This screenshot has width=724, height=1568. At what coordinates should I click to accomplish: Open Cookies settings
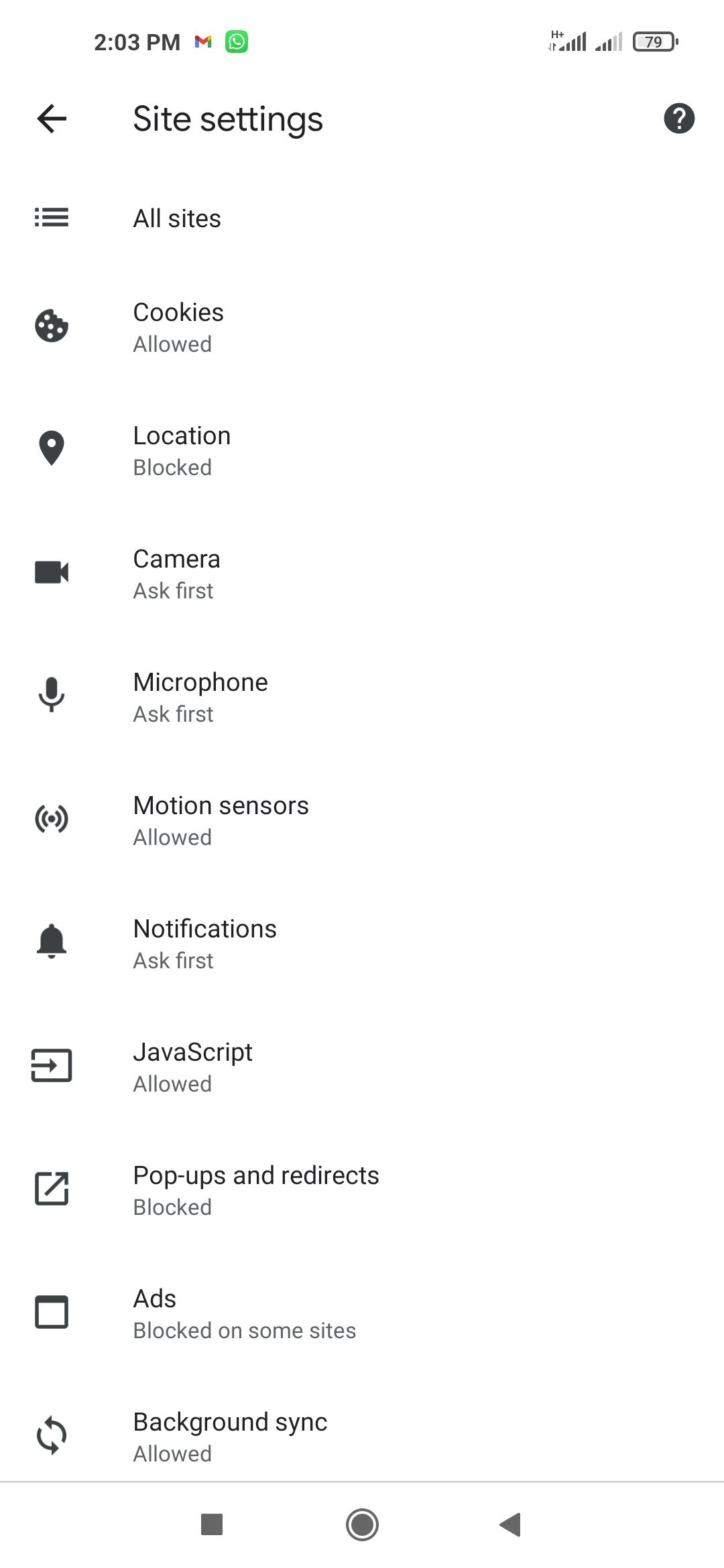tap(178, 327)
